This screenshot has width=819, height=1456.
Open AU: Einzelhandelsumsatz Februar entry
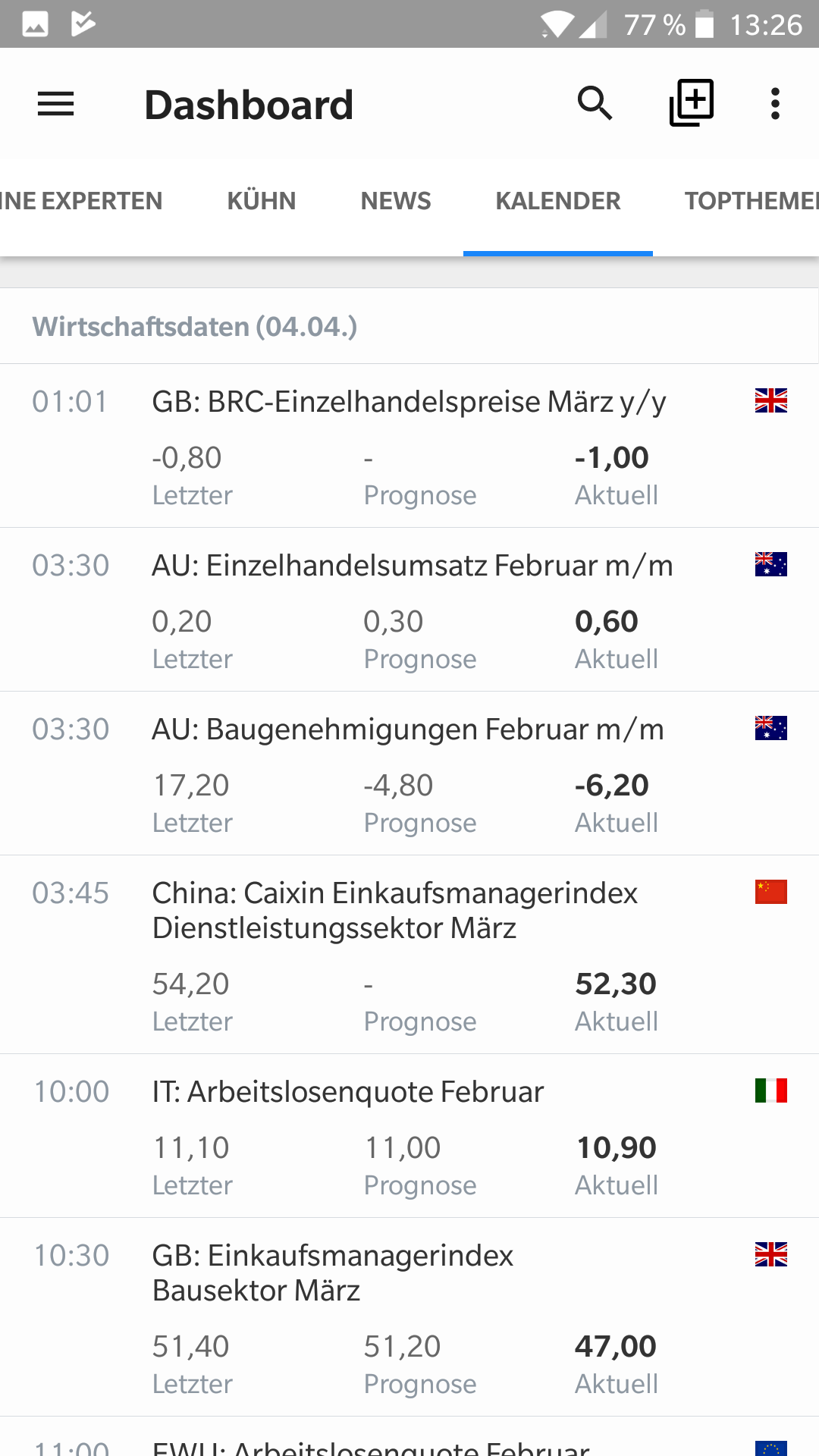[409, 610]
